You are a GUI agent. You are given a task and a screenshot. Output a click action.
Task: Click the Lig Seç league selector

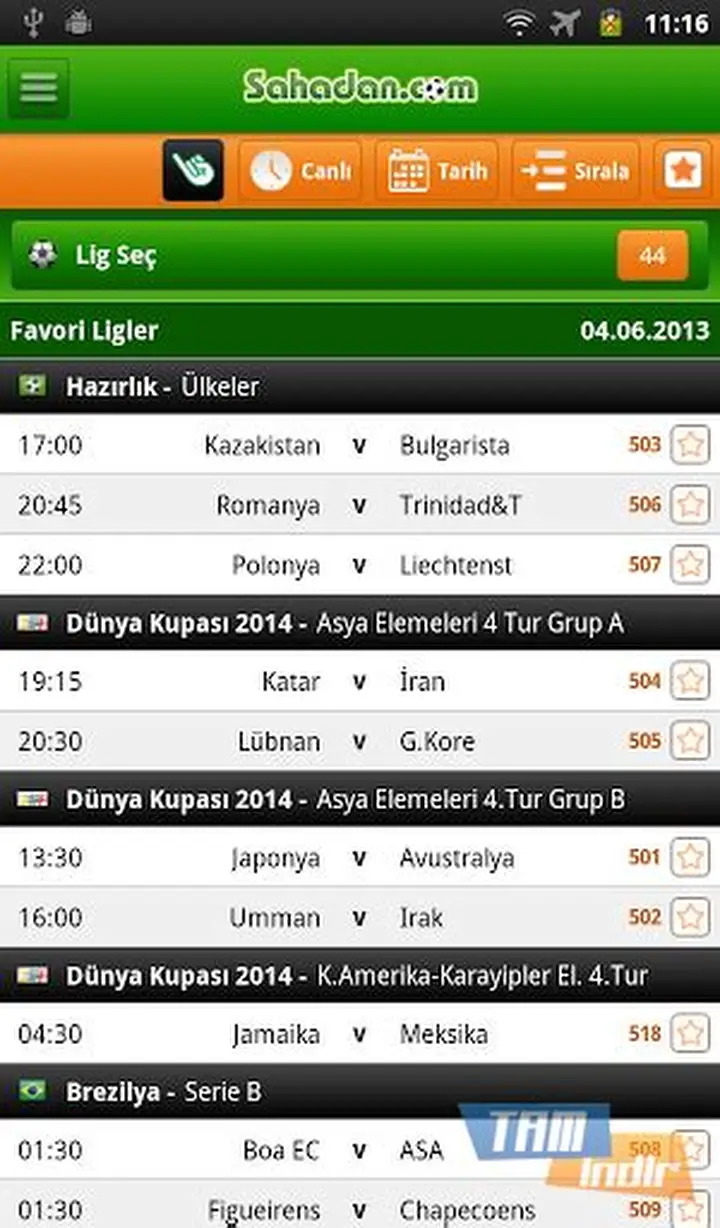coord(115,256)
